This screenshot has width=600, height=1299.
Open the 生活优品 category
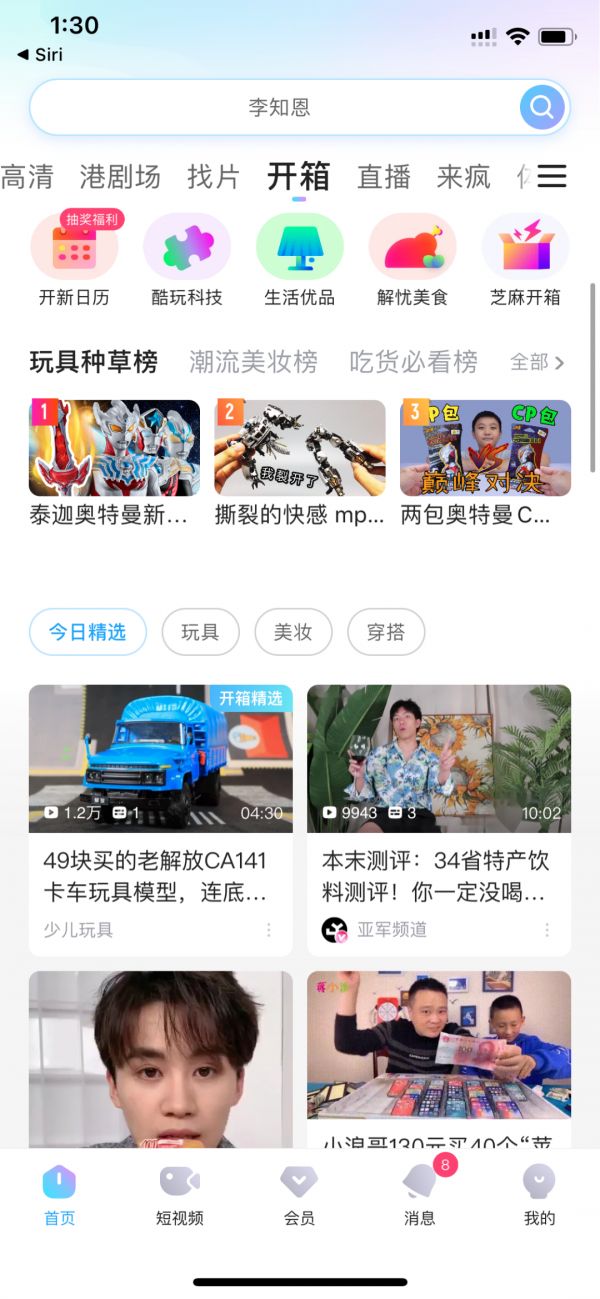[300, 259]
